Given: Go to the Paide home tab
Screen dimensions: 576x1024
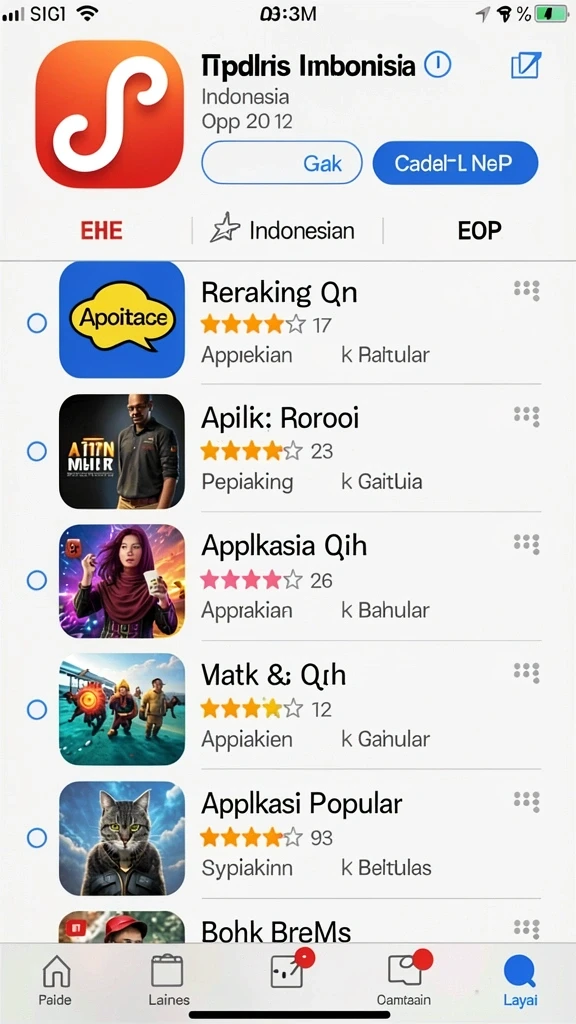Looking at the screenshot, I should tap(56, 980).
